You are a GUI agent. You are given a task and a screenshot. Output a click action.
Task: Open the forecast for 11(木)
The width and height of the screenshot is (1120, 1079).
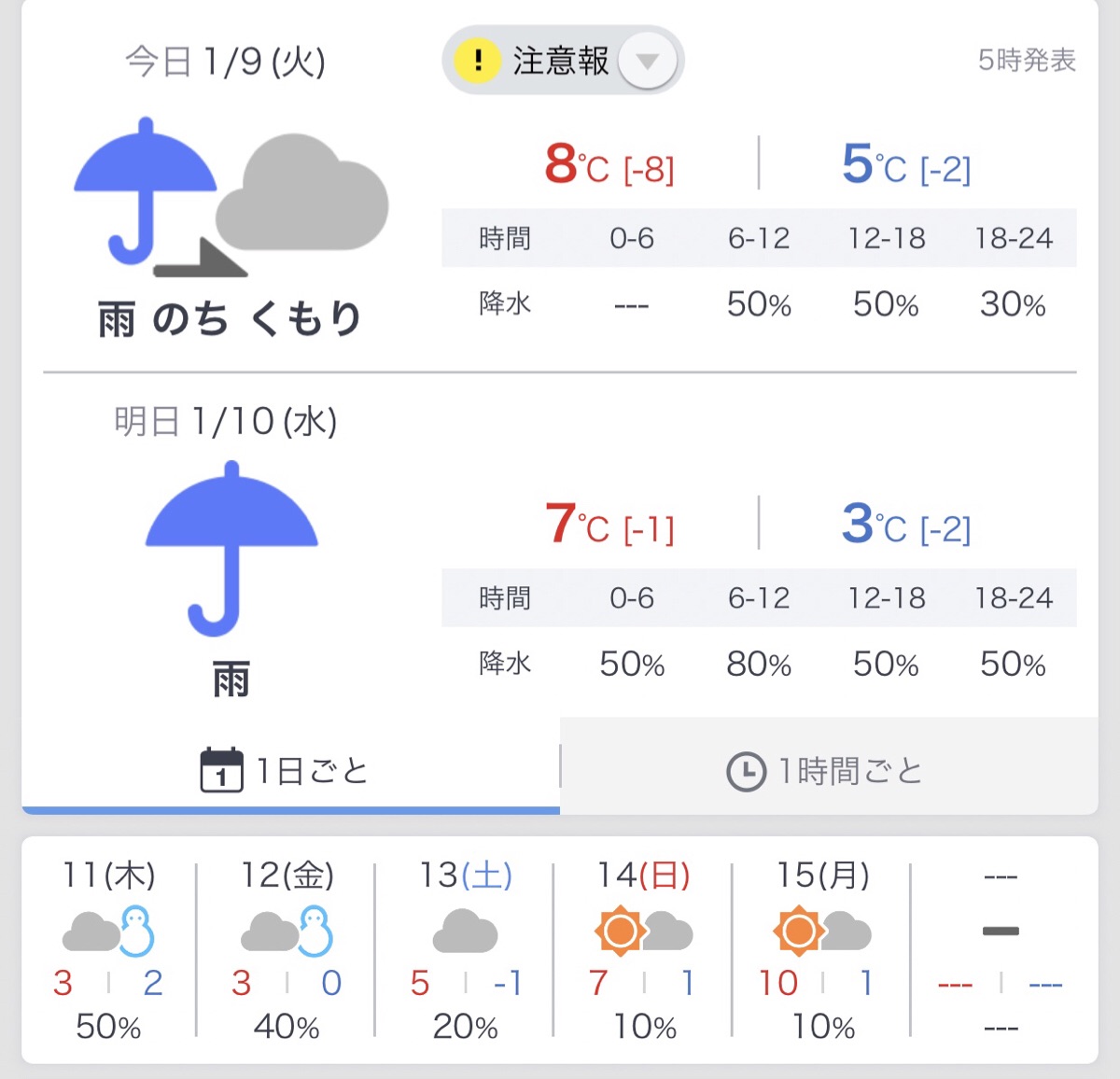(x=108, y=949)
